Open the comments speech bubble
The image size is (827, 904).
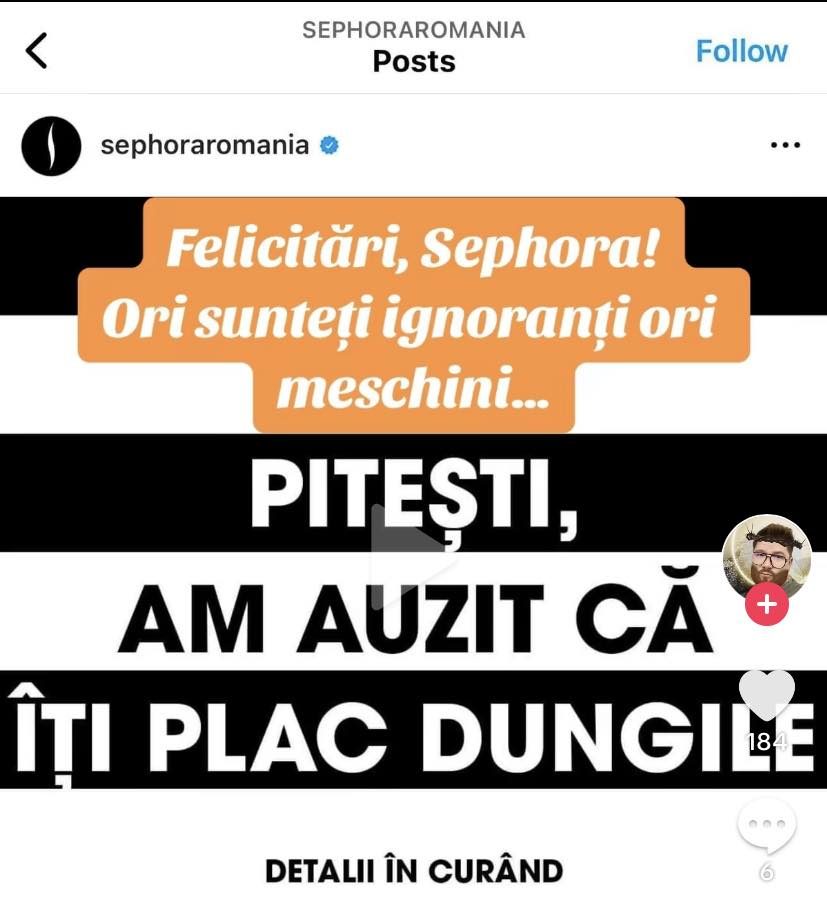pos(766,826)
